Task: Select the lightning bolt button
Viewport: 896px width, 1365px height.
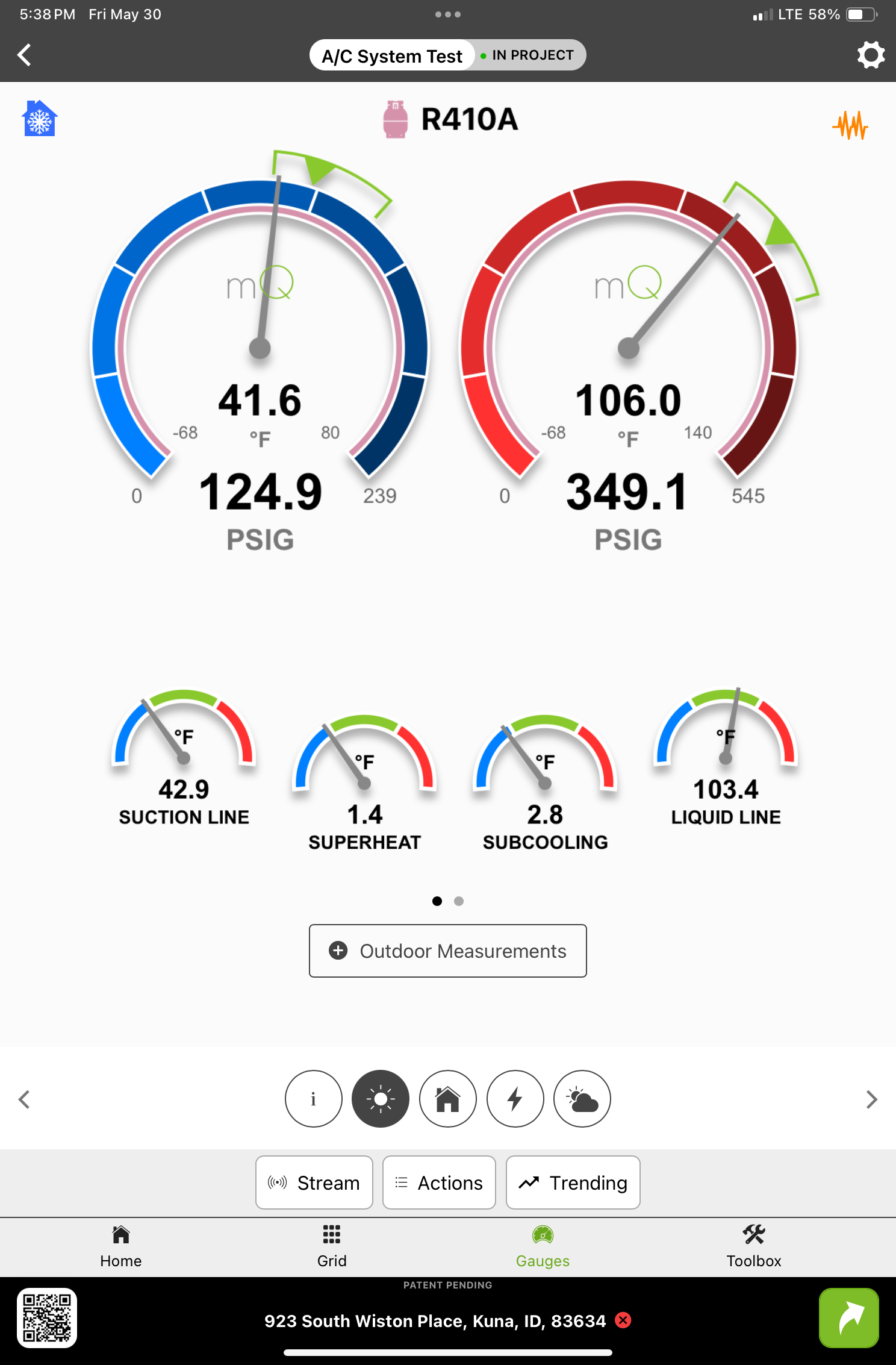Action: pos(515,1099)
